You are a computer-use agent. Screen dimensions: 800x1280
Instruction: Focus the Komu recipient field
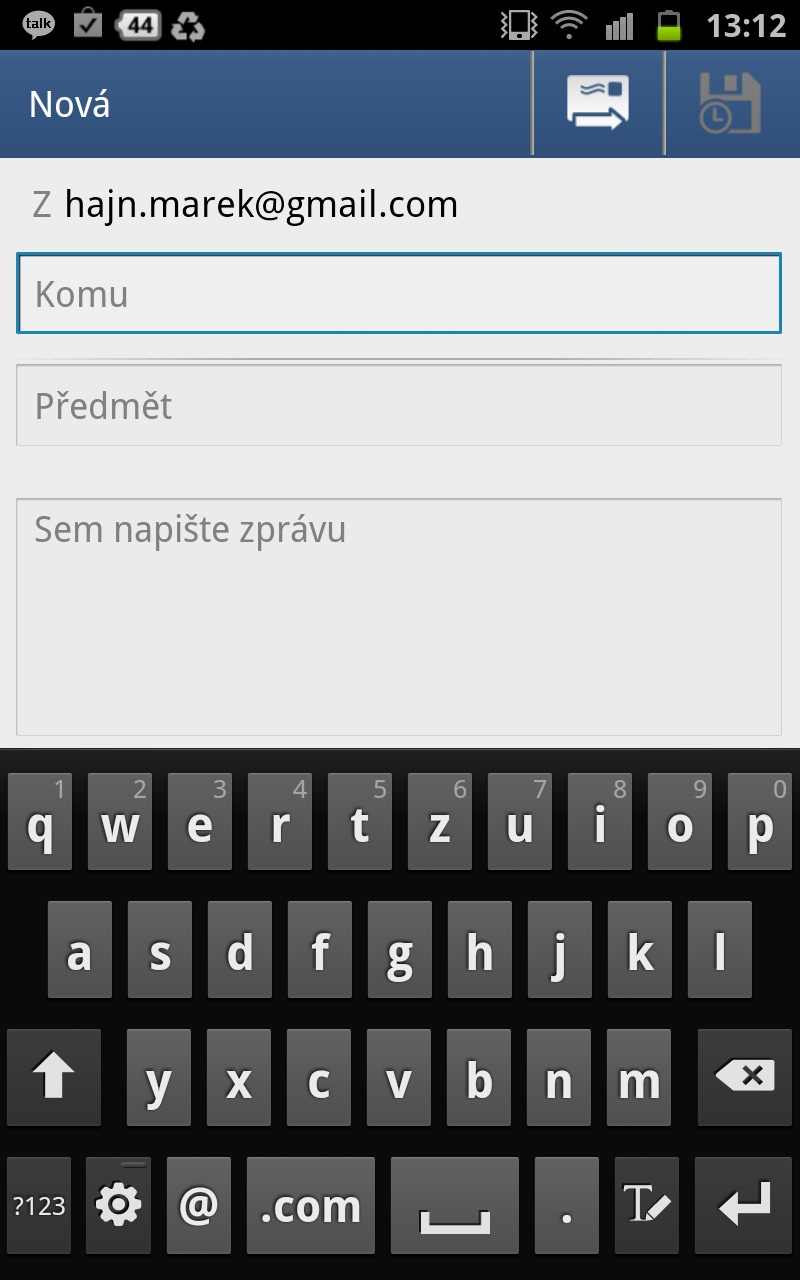pos(399,293)
